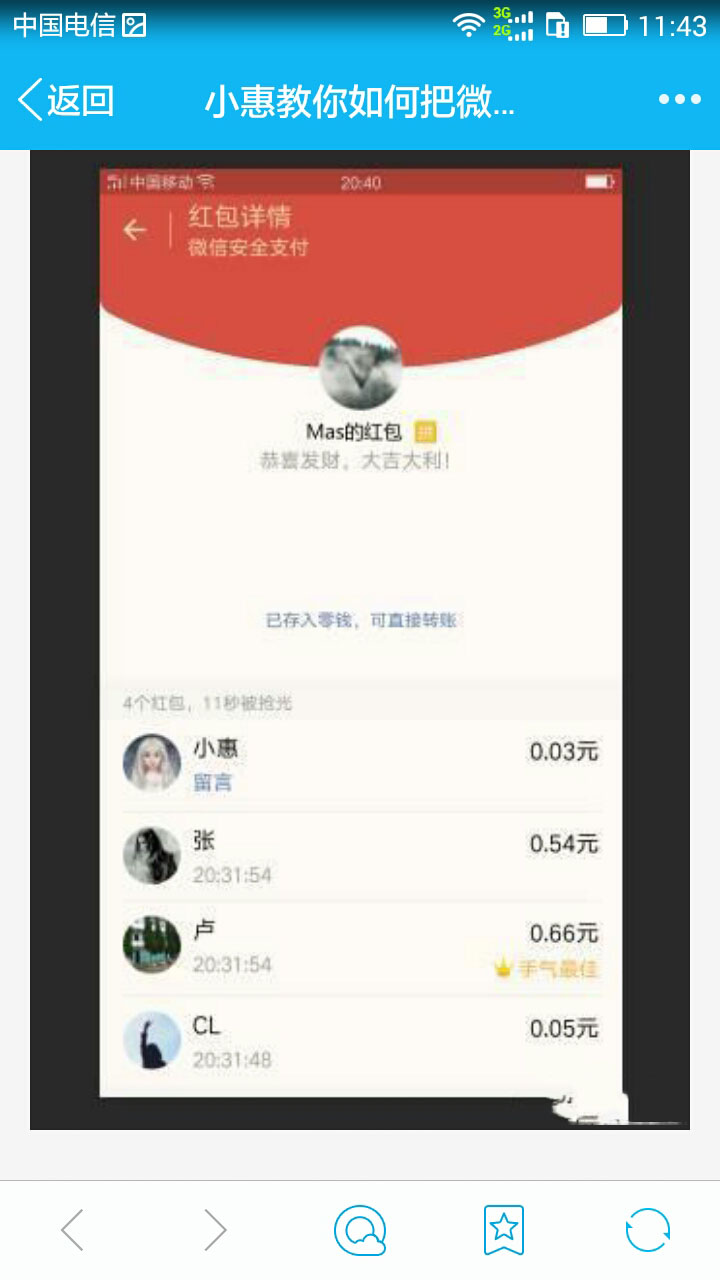
Task: Navigate forward with the right arrow
Action: click(x=215, y=1230)
